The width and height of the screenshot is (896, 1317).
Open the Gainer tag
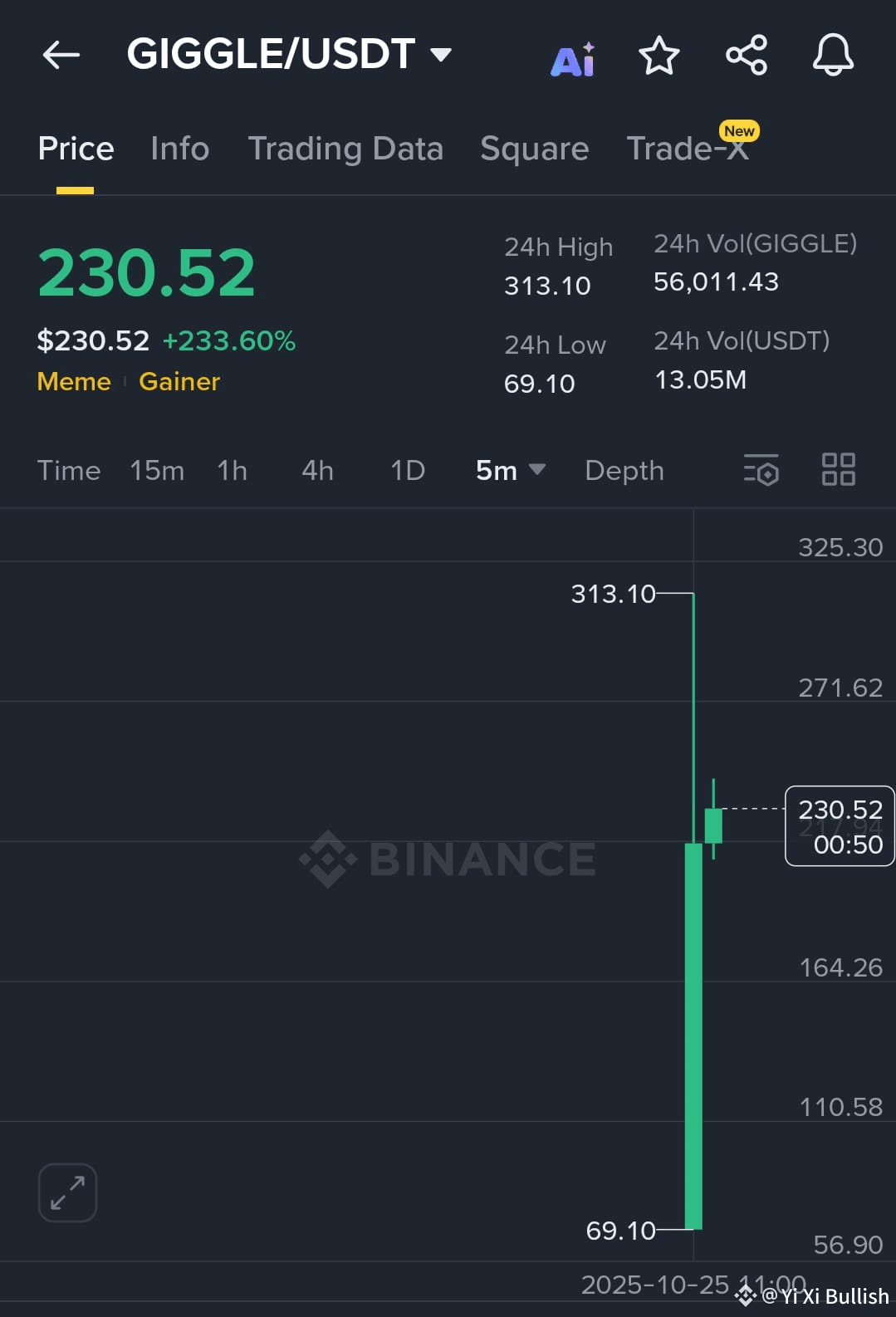point(179,381)
